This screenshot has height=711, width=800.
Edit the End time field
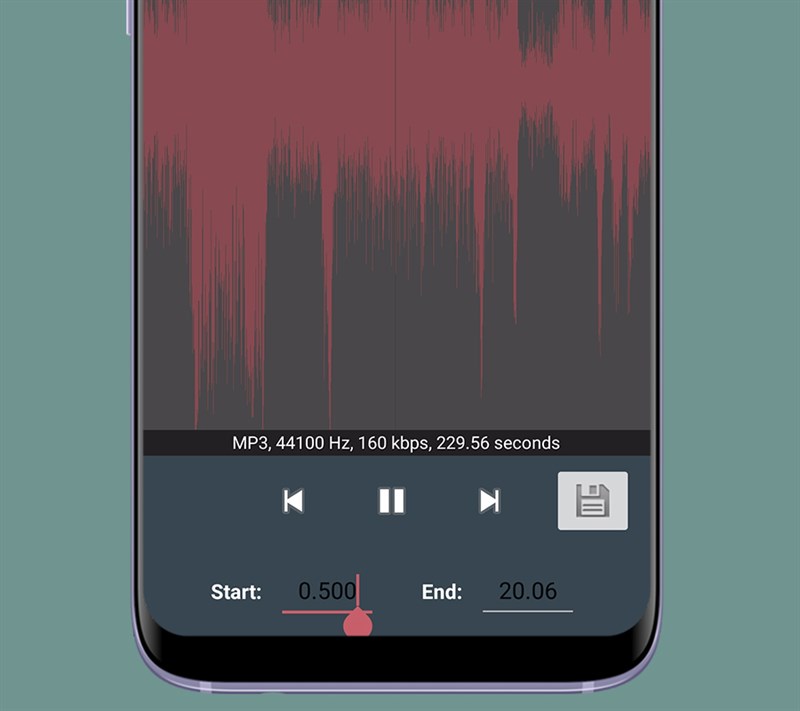[527, 591]
